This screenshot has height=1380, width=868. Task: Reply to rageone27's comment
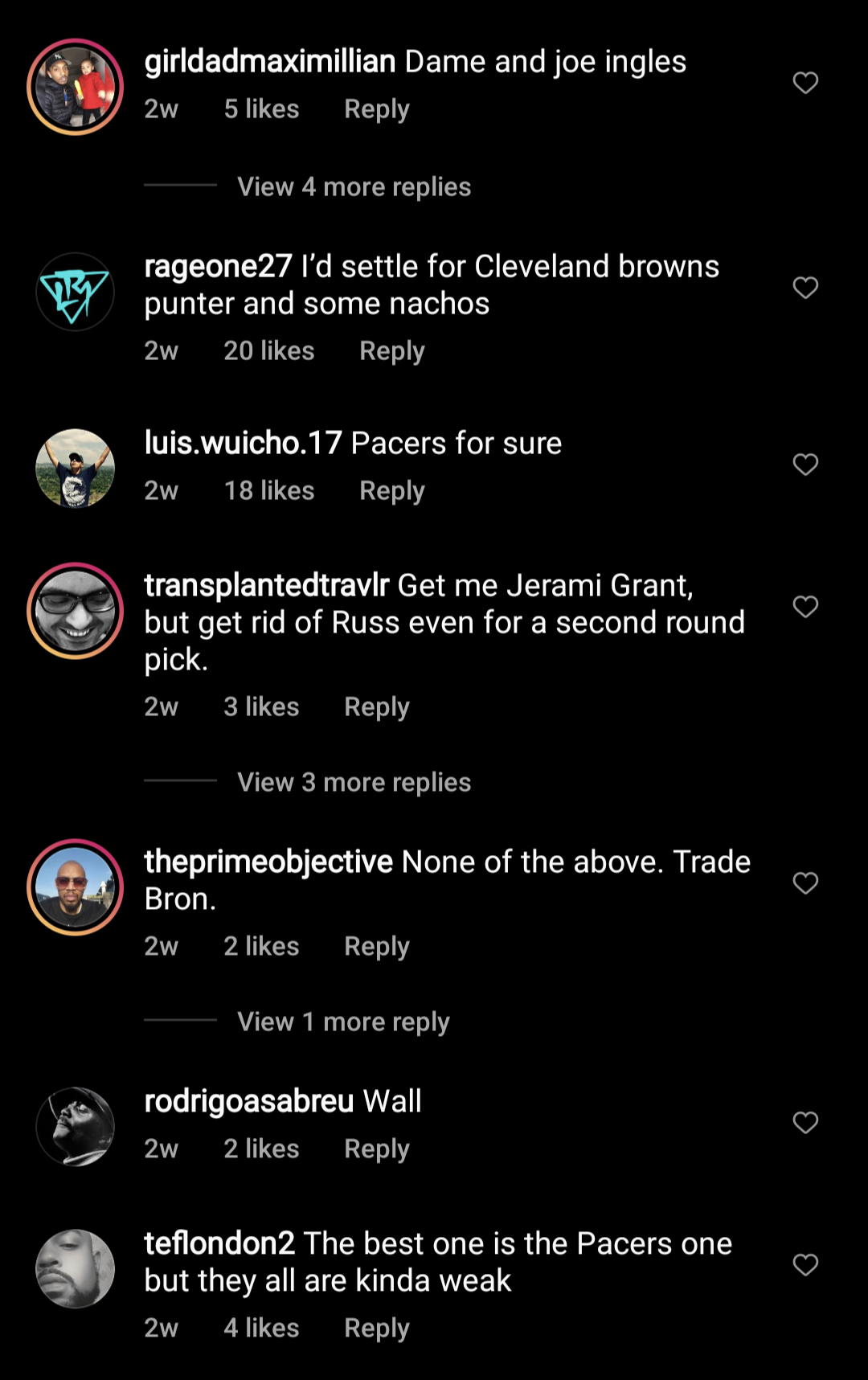[x=391, y=351]
